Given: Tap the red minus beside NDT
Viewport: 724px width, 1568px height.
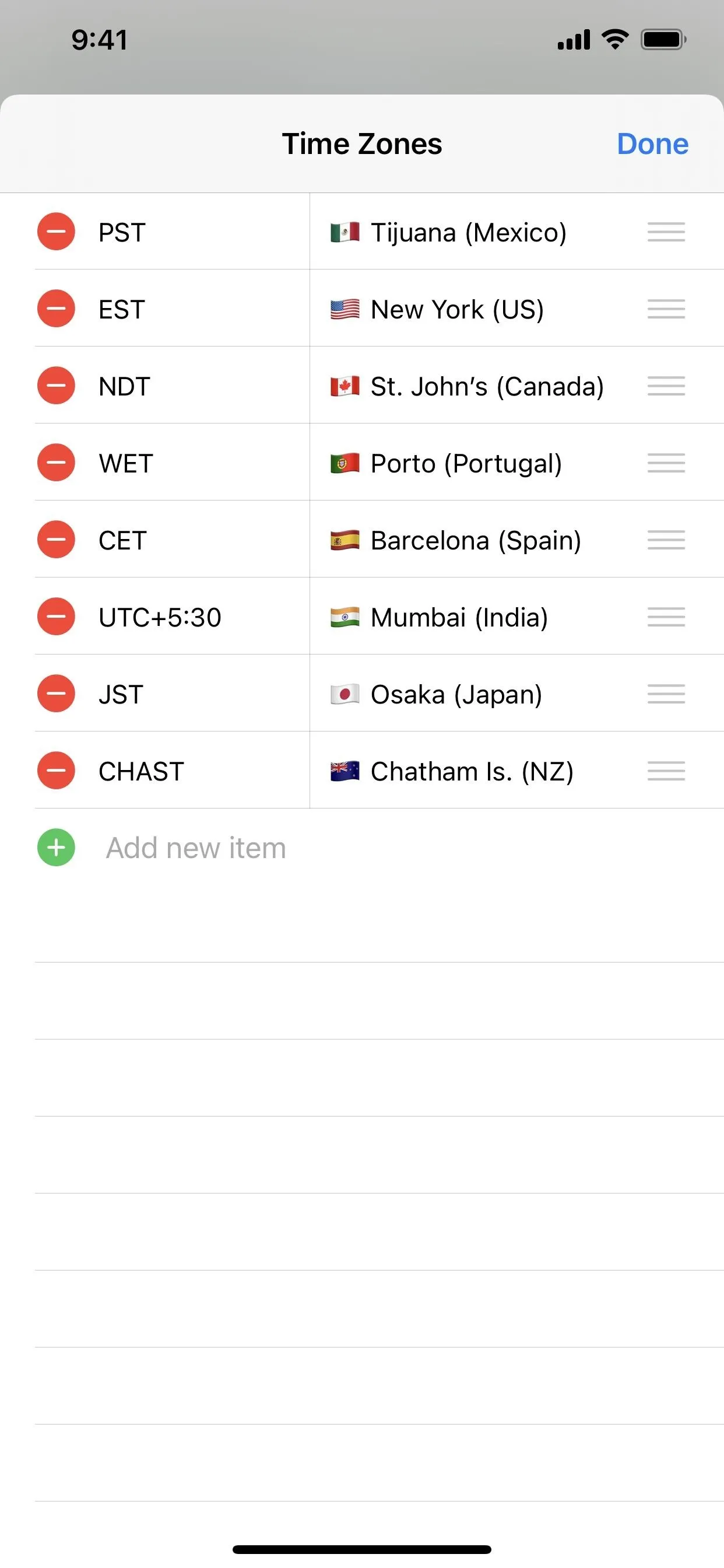Looking at the screenshot, I should click(x=56, y=386).
